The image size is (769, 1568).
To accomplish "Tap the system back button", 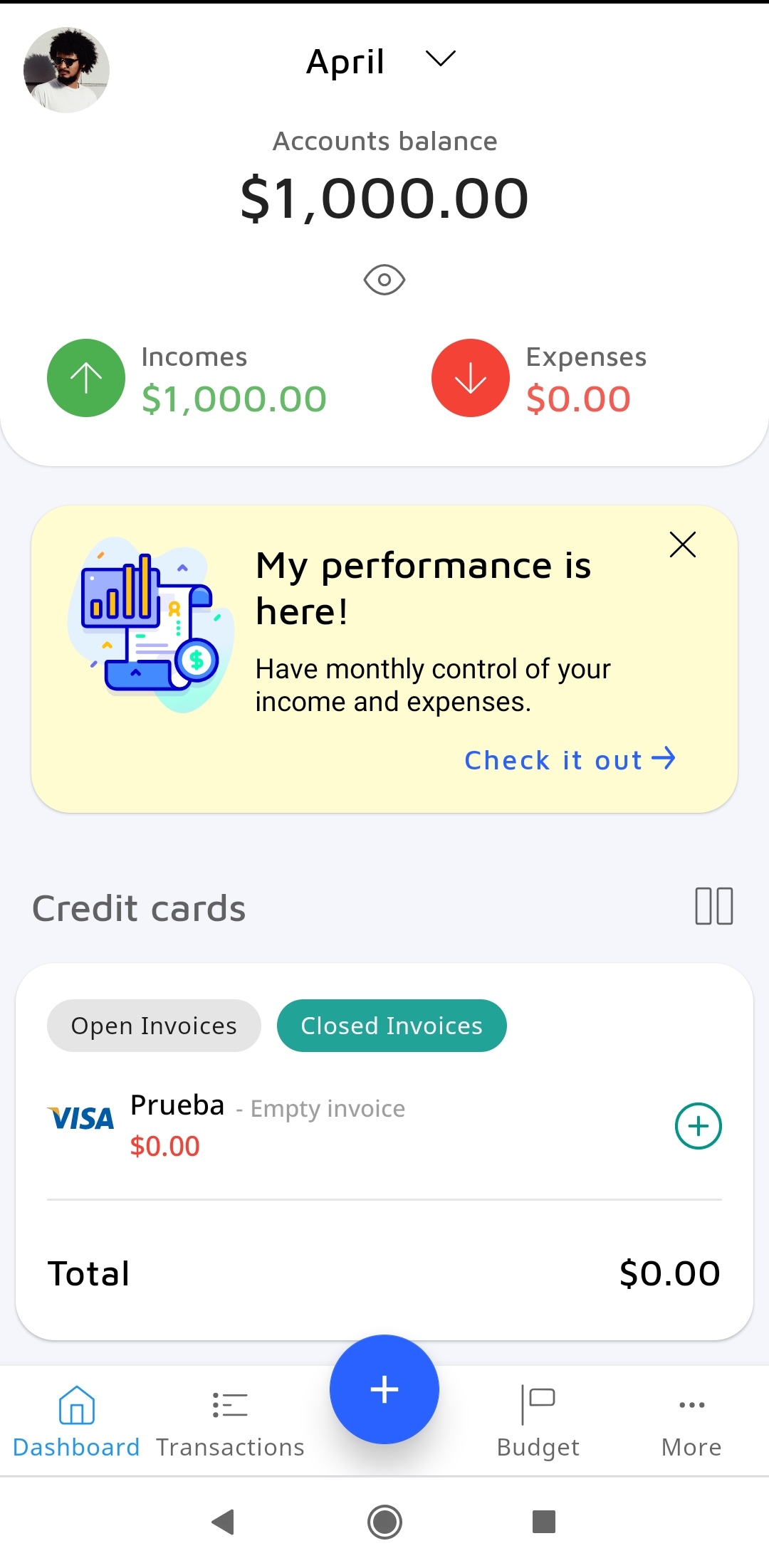I will (x=224, y=1522).
